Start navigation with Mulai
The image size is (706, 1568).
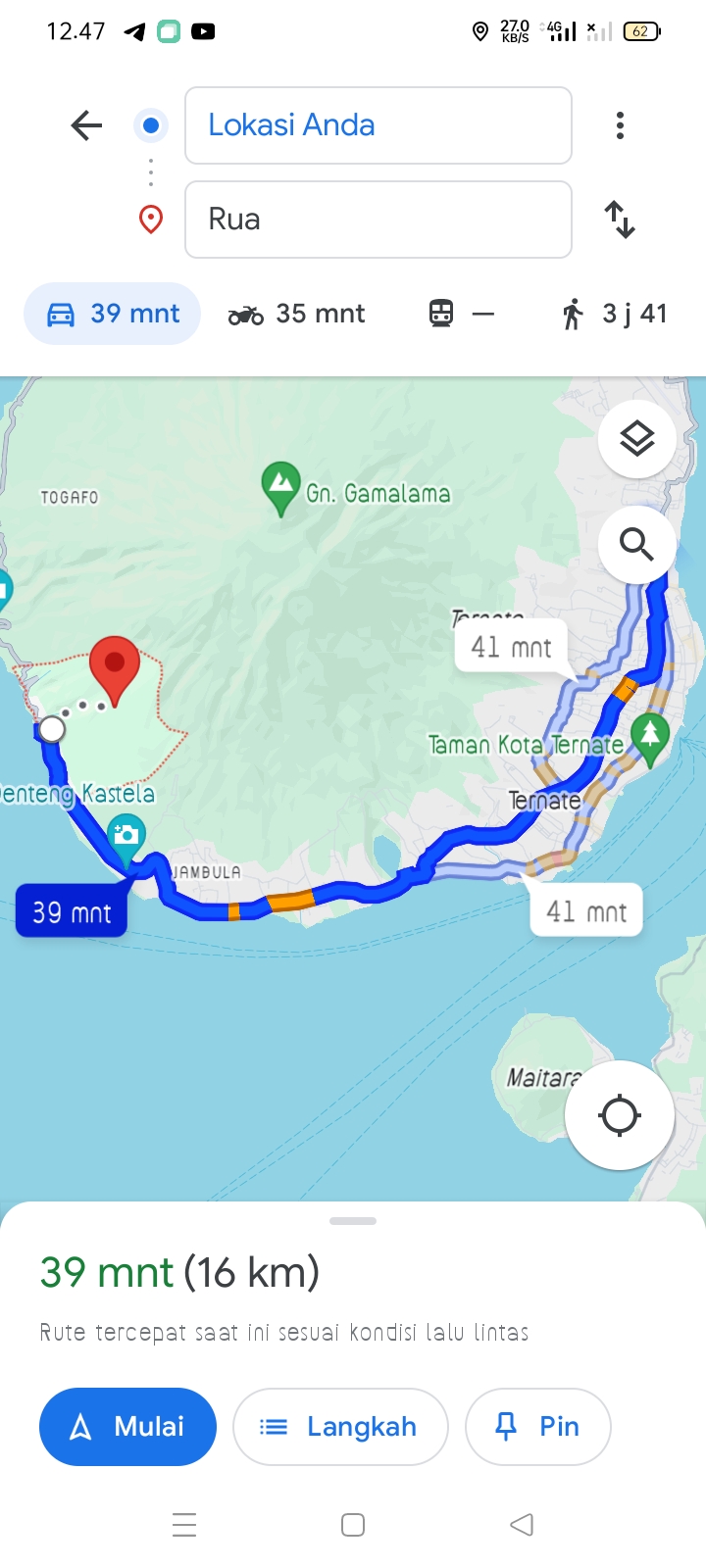(x=127, y=1427)
